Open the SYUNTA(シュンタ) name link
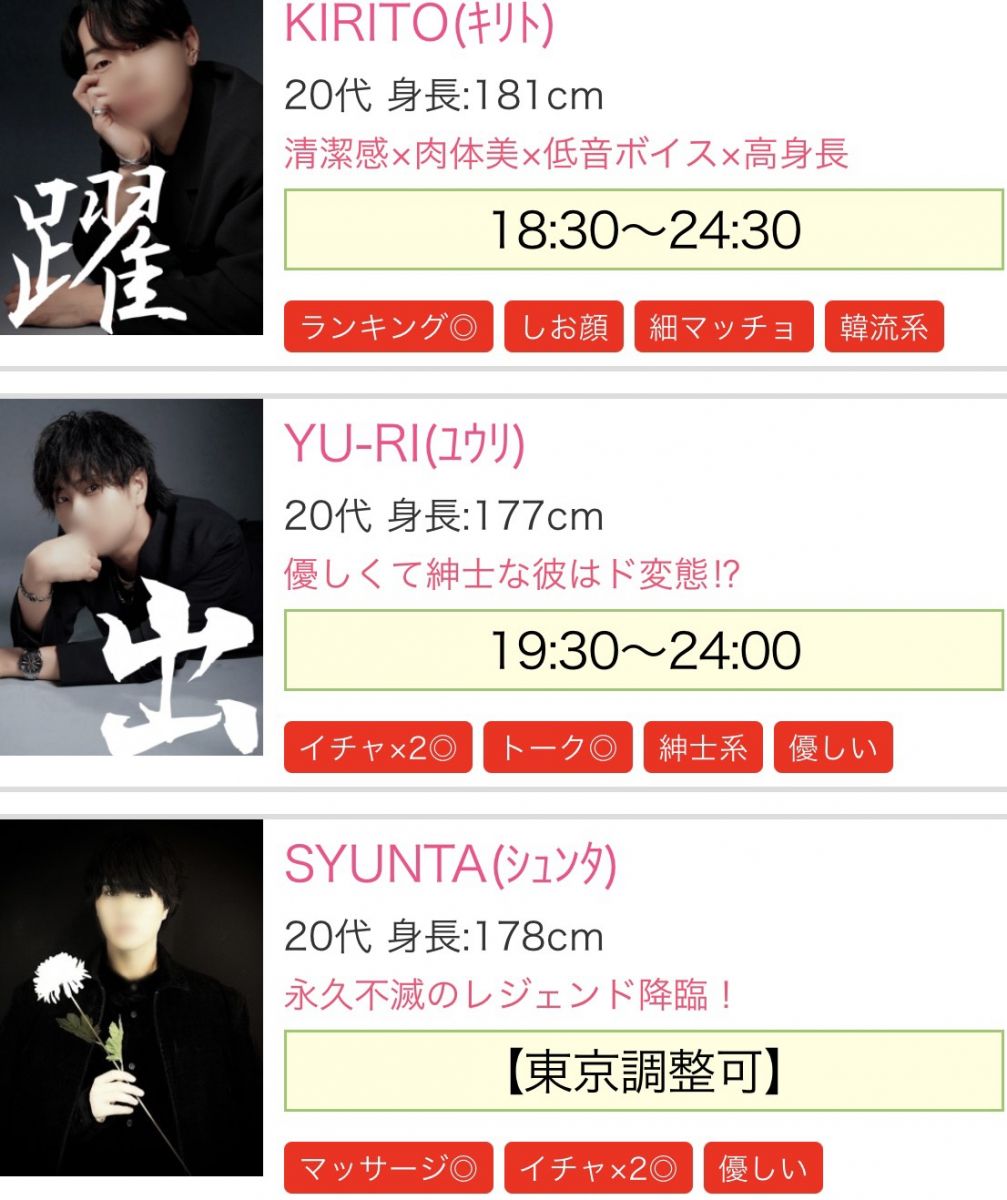 (450, 866)
